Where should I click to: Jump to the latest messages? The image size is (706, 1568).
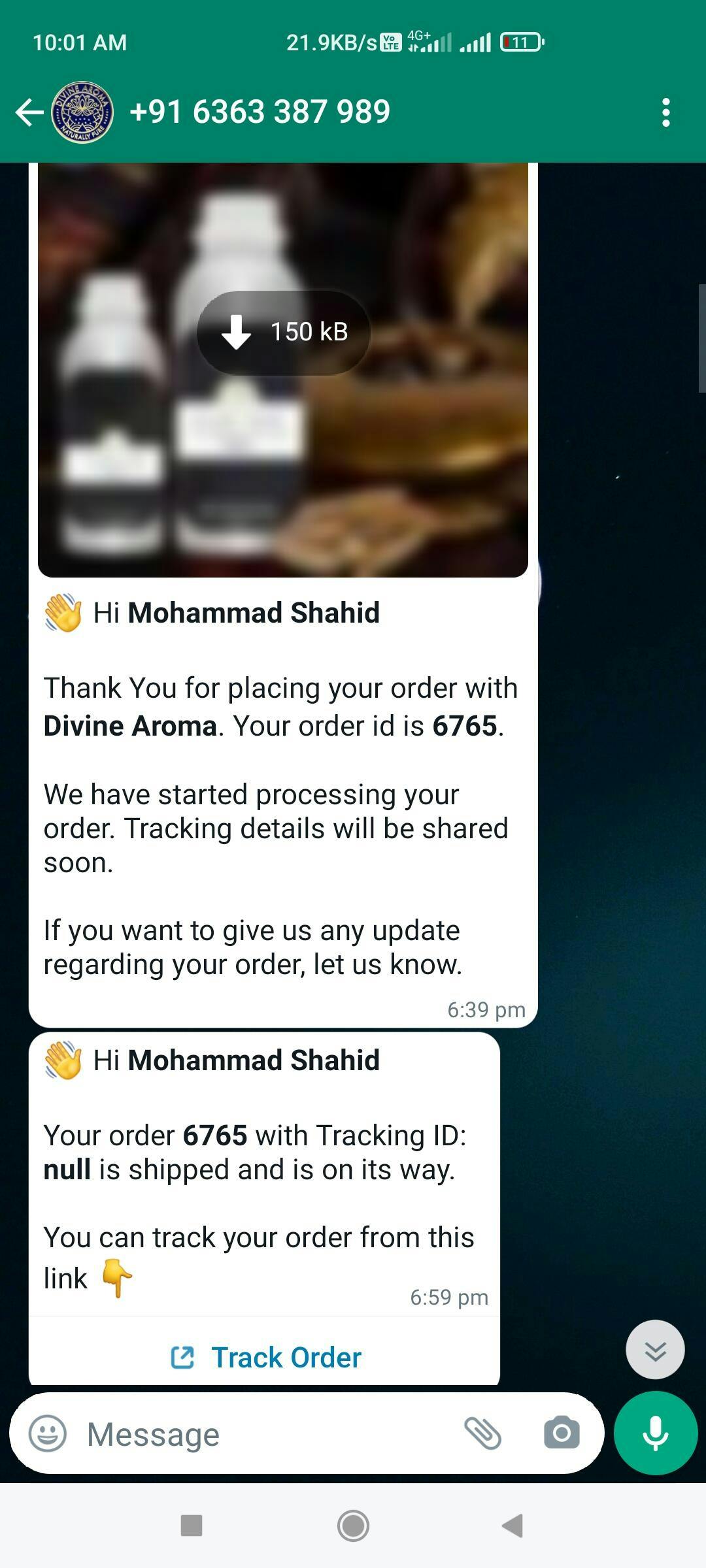point(655,1350)
